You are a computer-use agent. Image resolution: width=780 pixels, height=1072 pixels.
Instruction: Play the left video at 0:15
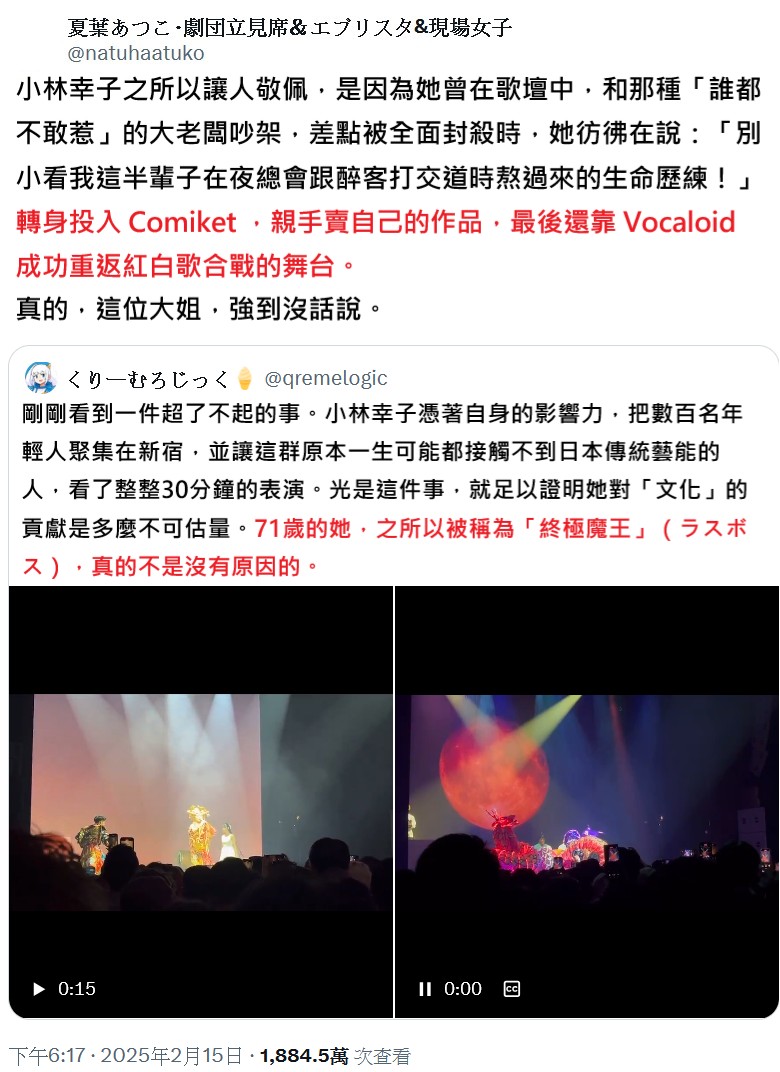39,989
